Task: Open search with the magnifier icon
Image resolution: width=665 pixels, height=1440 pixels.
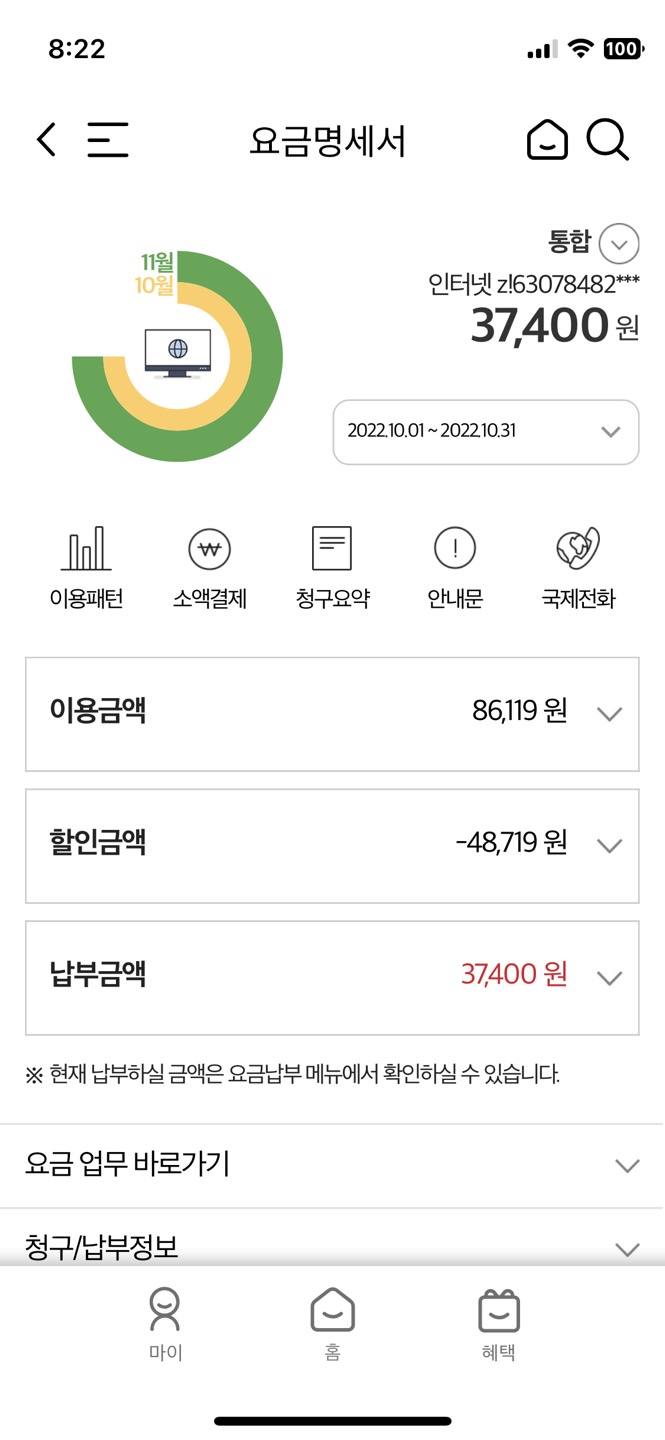Action: point(607,140)
